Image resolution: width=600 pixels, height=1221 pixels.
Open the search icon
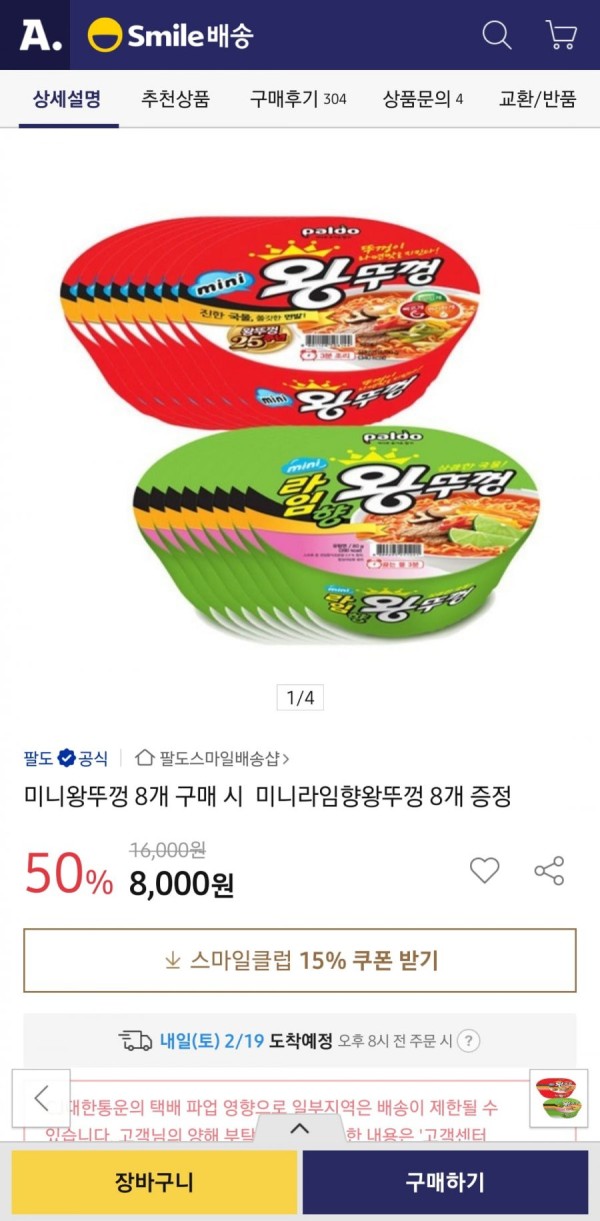(497, 35)
